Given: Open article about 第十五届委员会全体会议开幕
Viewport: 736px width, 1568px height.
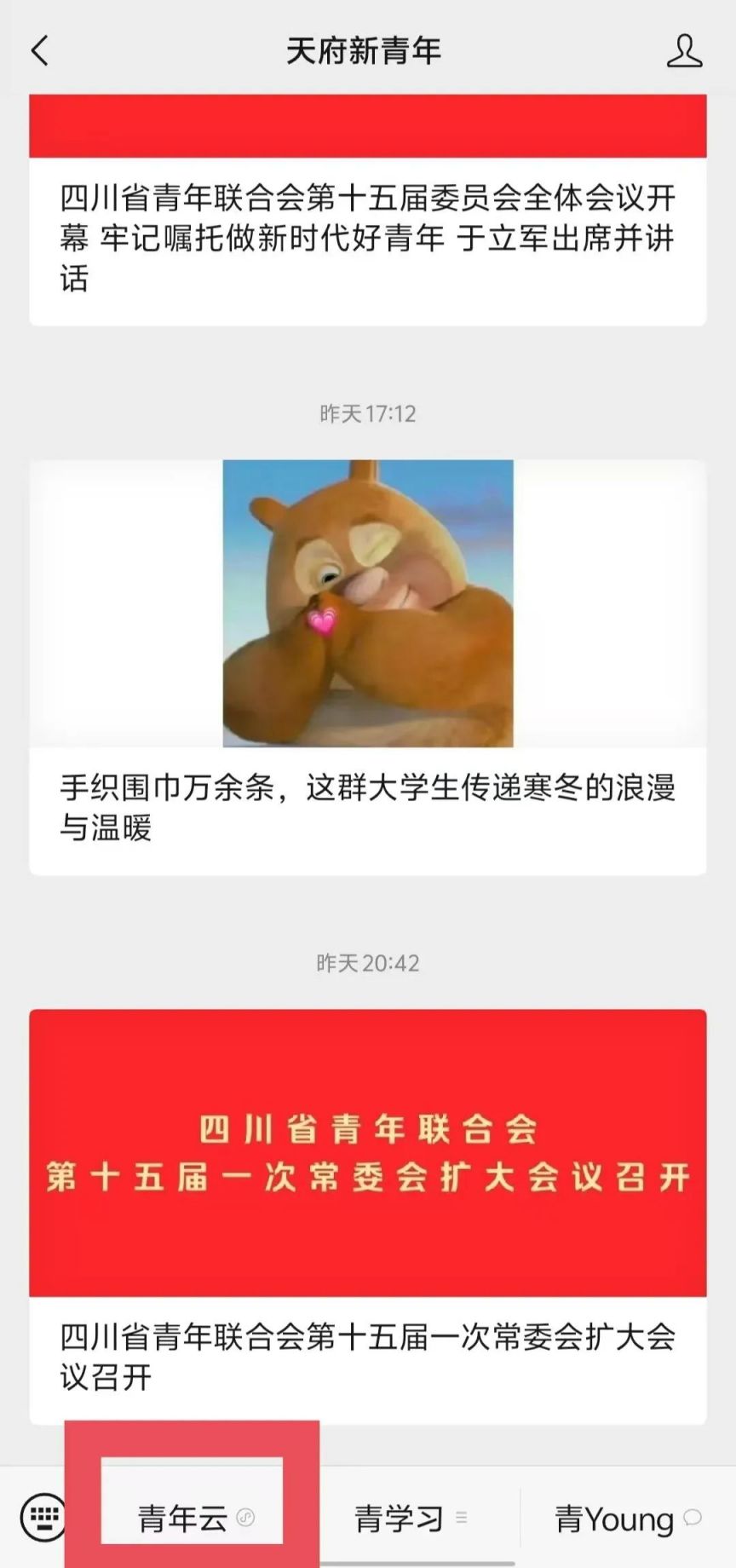Looking at the screenshot, I should pos(367,238).
